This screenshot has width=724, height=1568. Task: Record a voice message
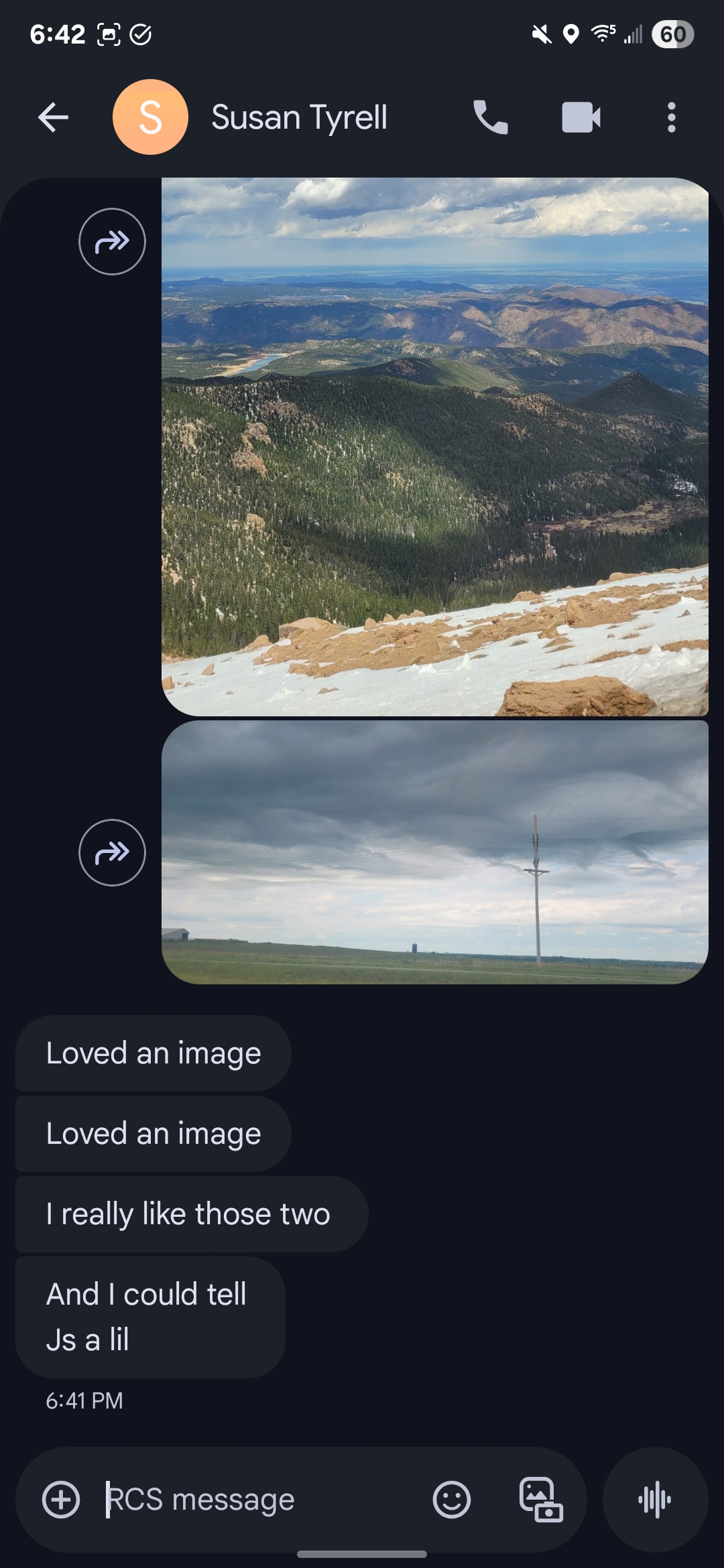click(655, 1500)
